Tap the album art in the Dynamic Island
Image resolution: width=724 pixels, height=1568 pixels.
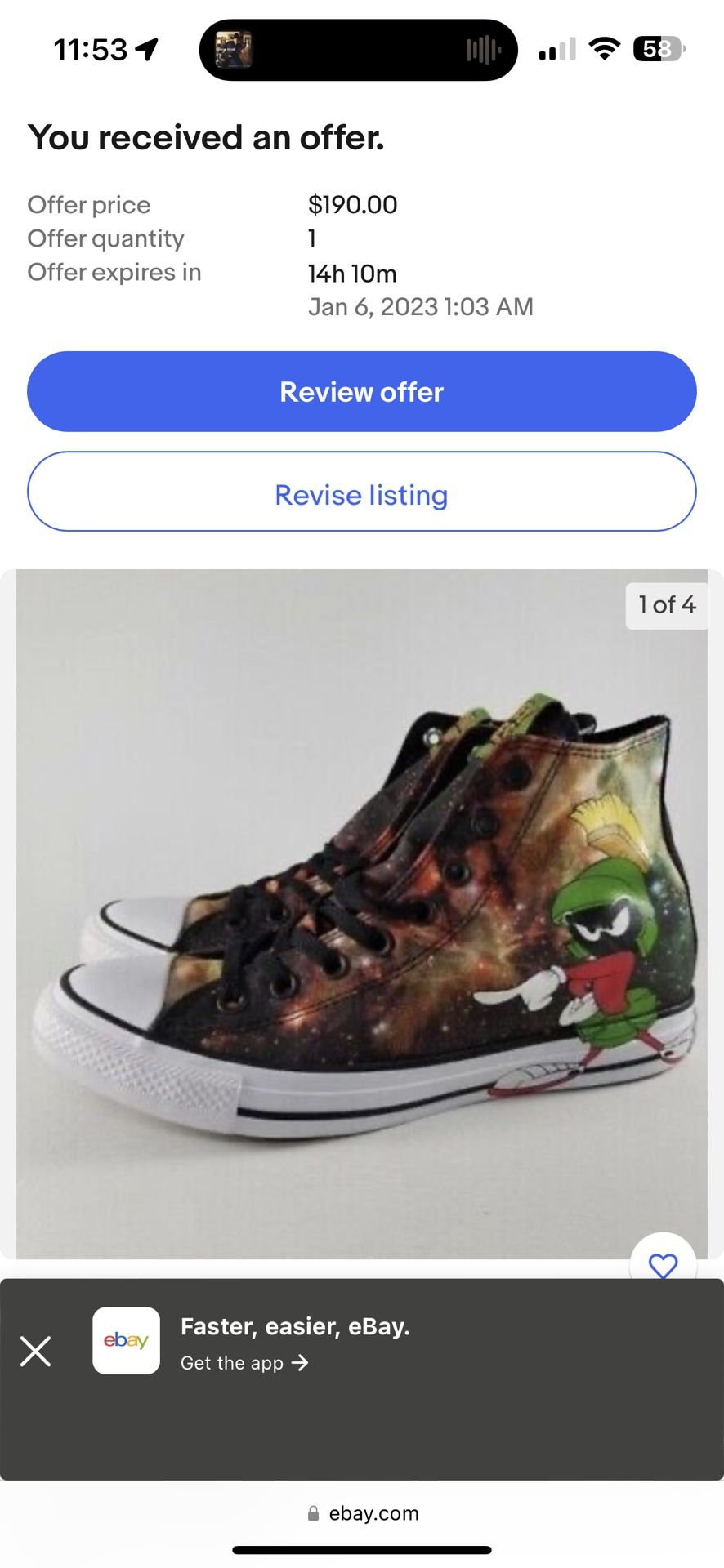click(234, 49)
